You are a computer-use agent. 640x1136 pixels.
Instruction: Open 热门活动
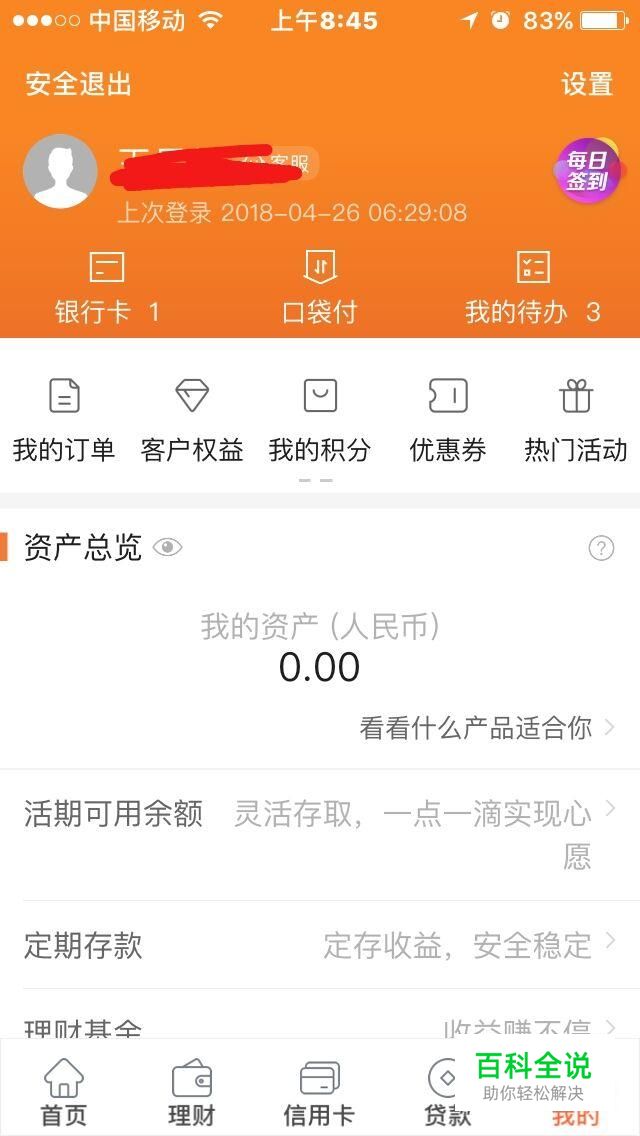pyautogui.click(x=576, y=422)
